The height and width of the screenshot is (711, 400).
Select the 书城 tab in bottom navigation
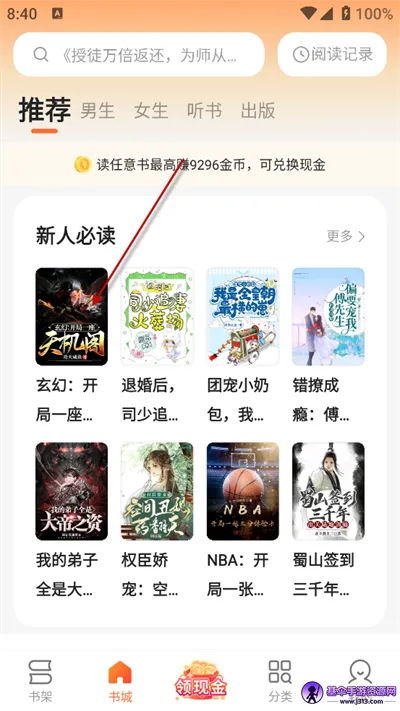click(x=120, y=681)
